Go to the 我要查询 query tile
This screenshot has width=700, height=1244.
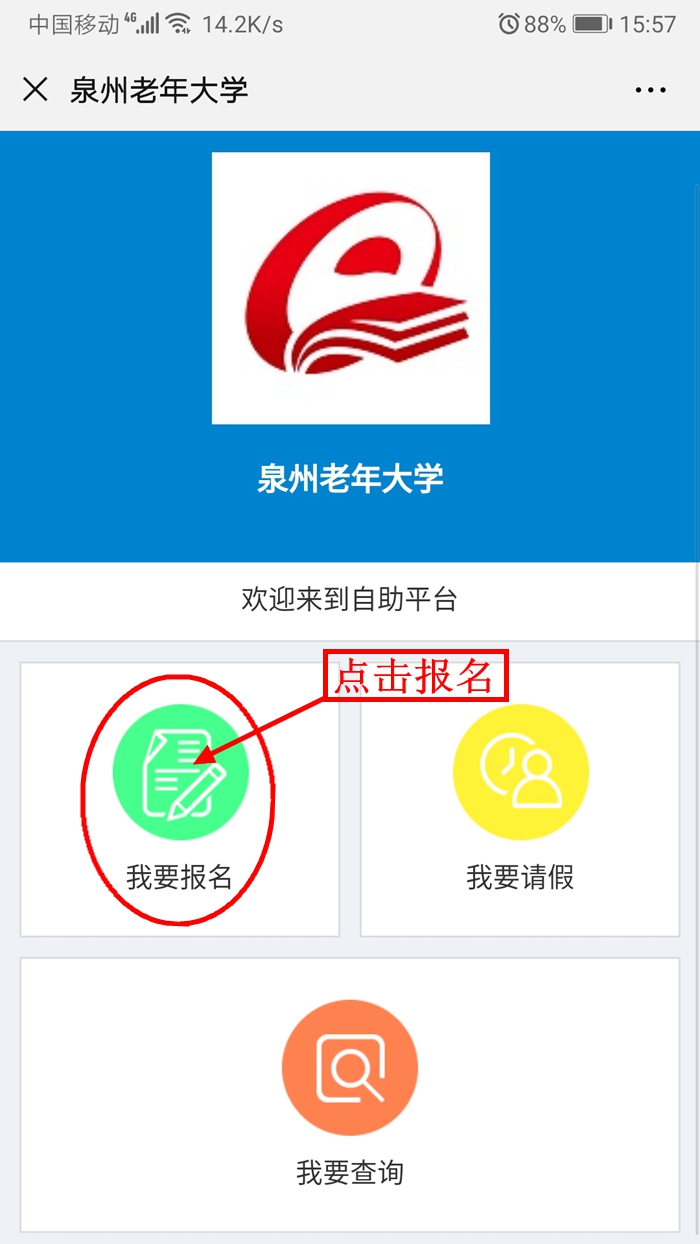[x=350, y=1095]
